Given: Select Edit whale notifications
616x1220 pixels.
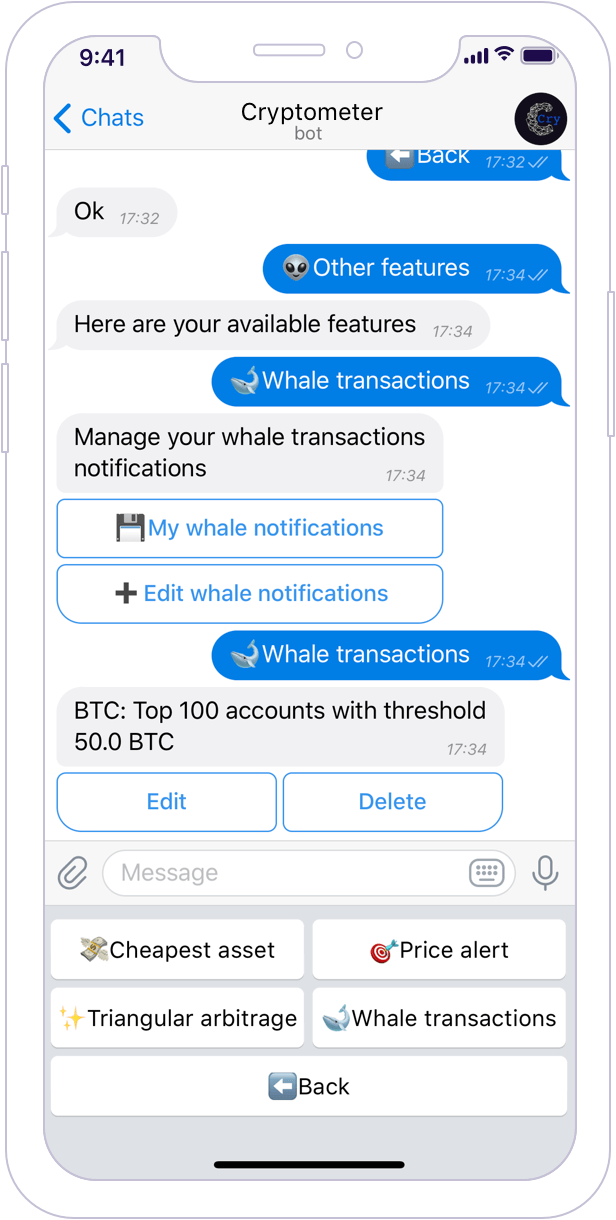Looking at the screenshot, I should coord(249,594).
